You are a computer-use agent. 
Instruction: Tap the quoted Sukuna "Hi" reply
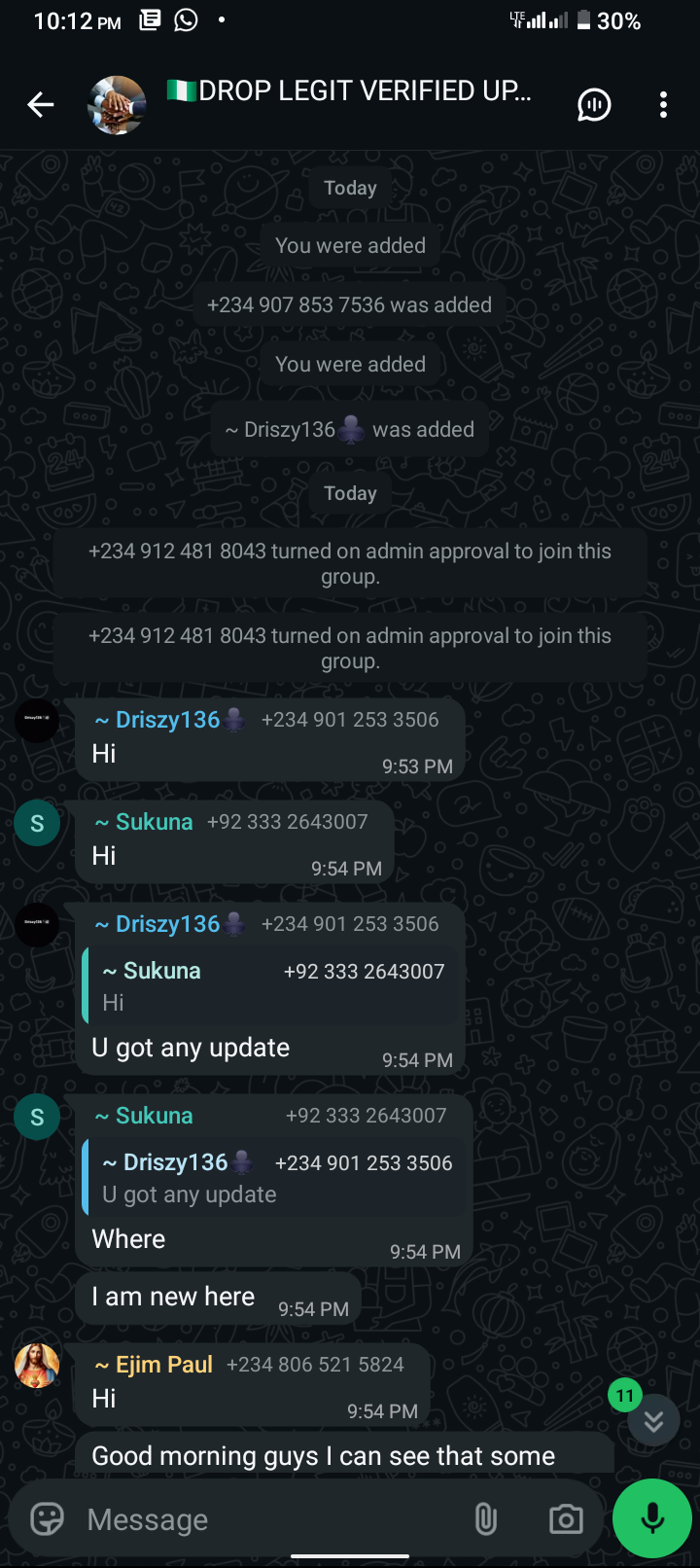272,986
